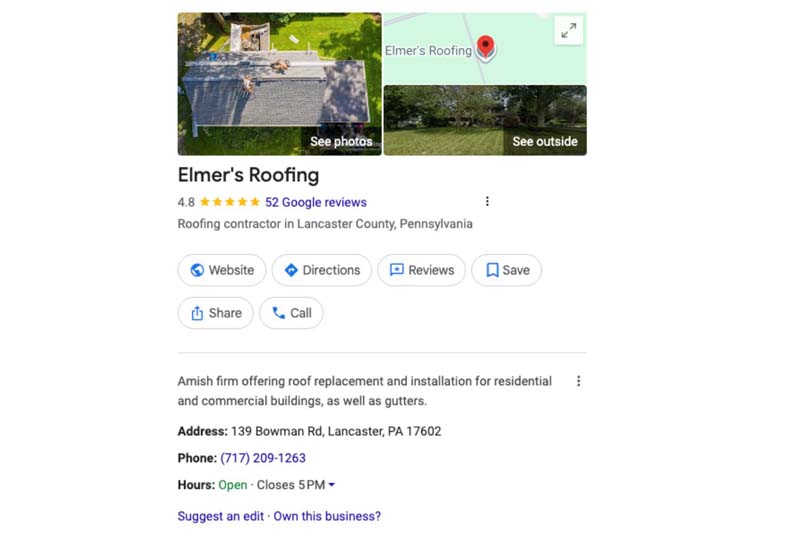
Task: Open the three-dot menu beside the description
Action: coord(578,381)
